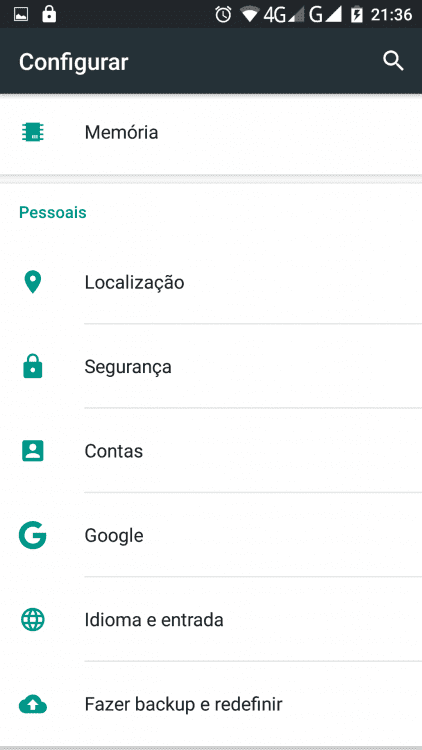Select the Google settings entry
The image size is (422, 750).
coord(211,535)
